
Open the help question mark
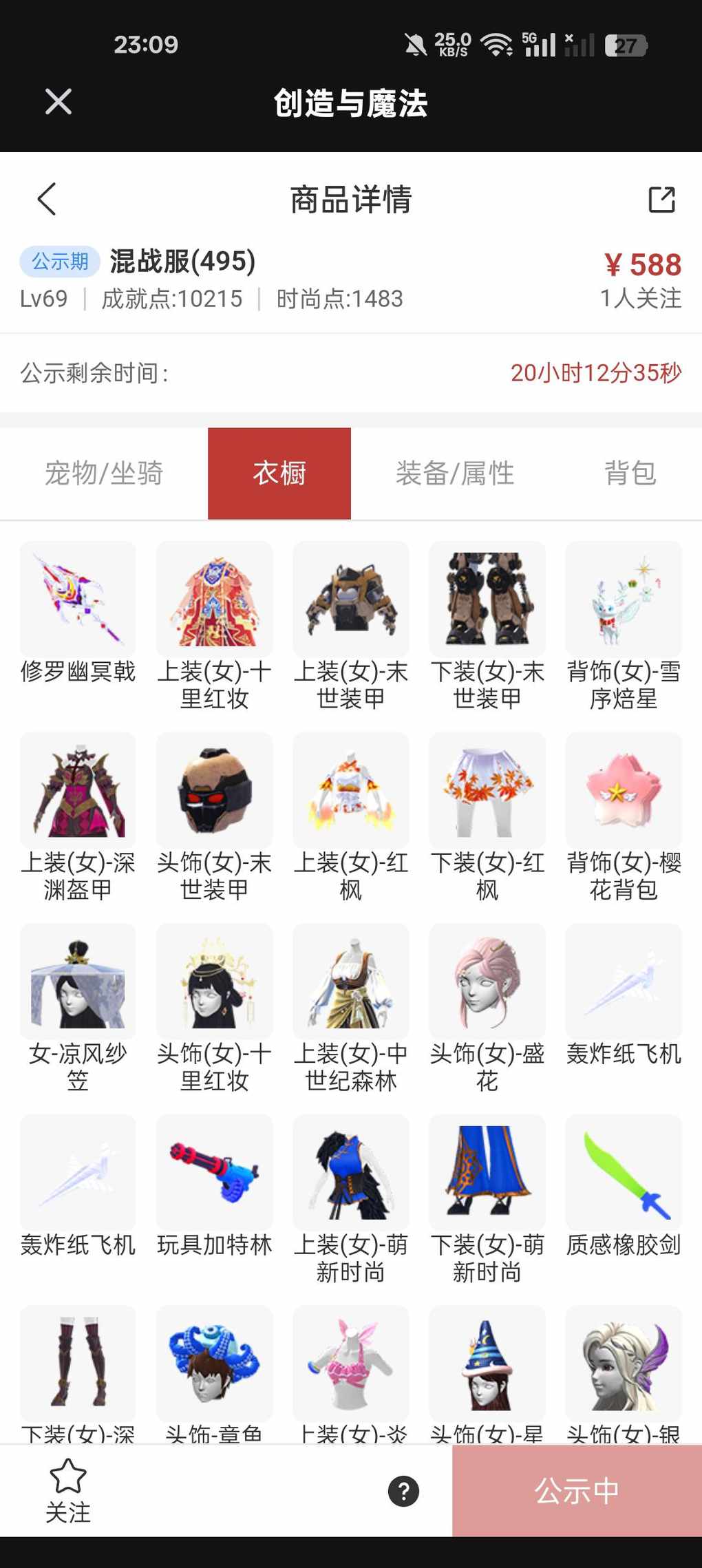click(x=403, y=1491)
